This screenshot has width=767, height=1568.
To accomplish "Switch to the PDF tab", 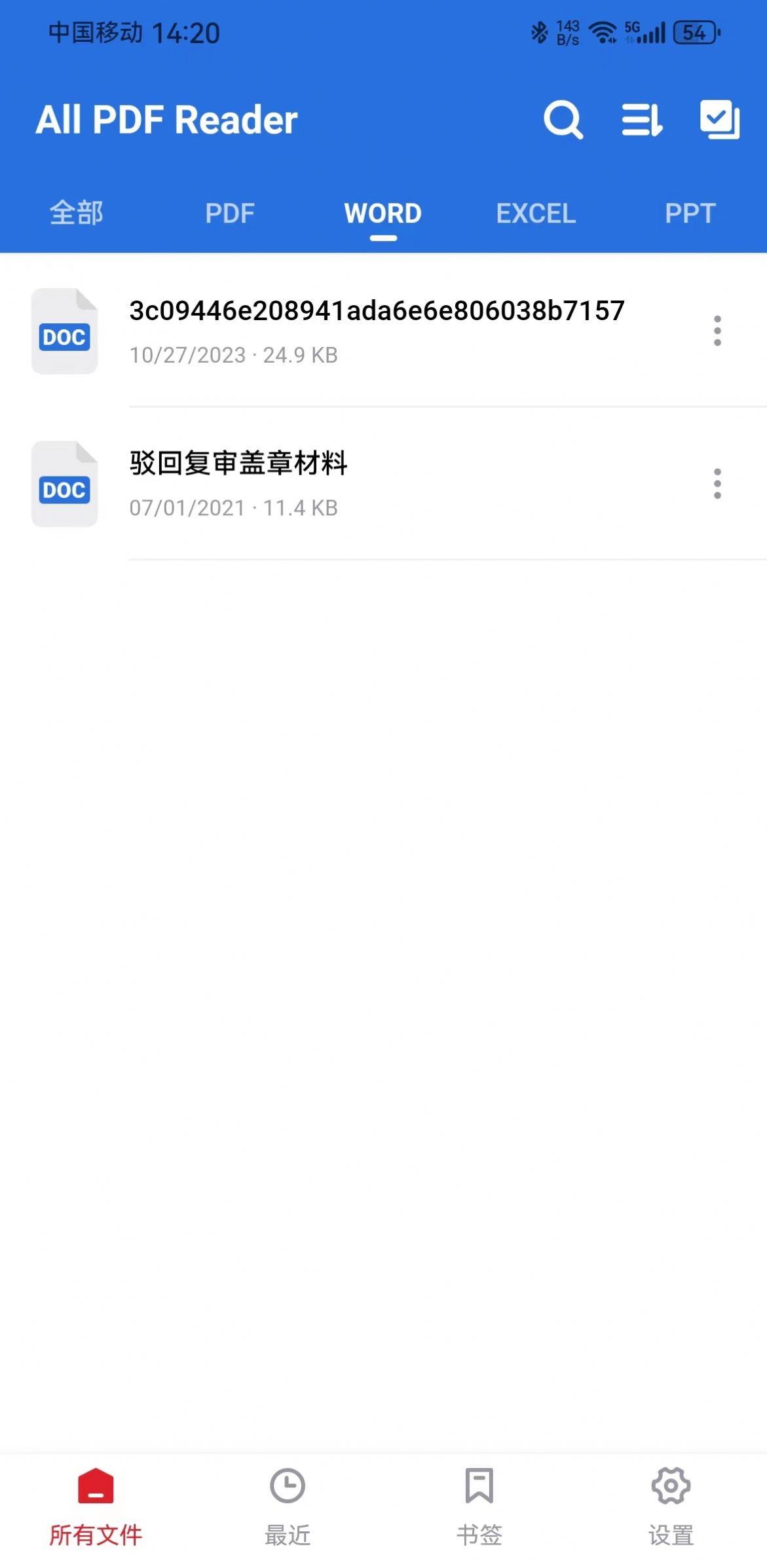I will pos(229,213).
